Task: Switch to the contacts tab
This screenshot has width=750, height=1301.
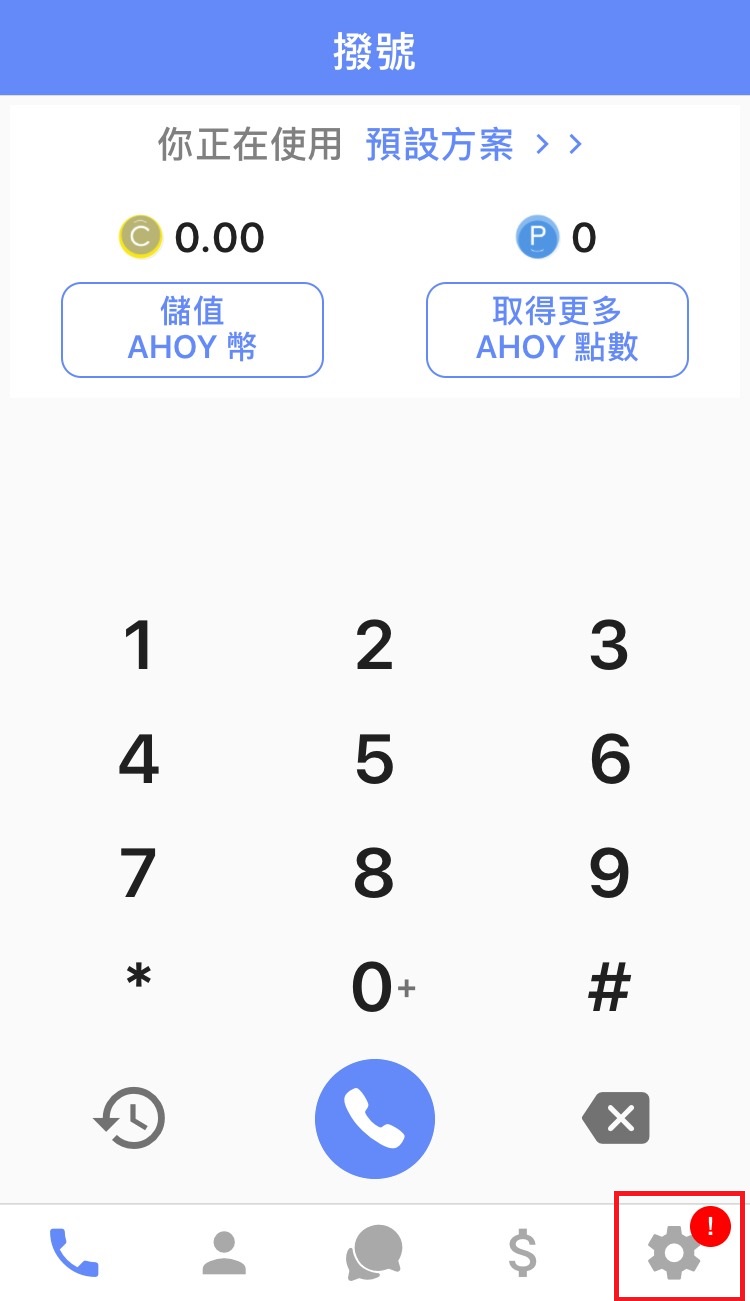Action: click(x=224, y=1253)
